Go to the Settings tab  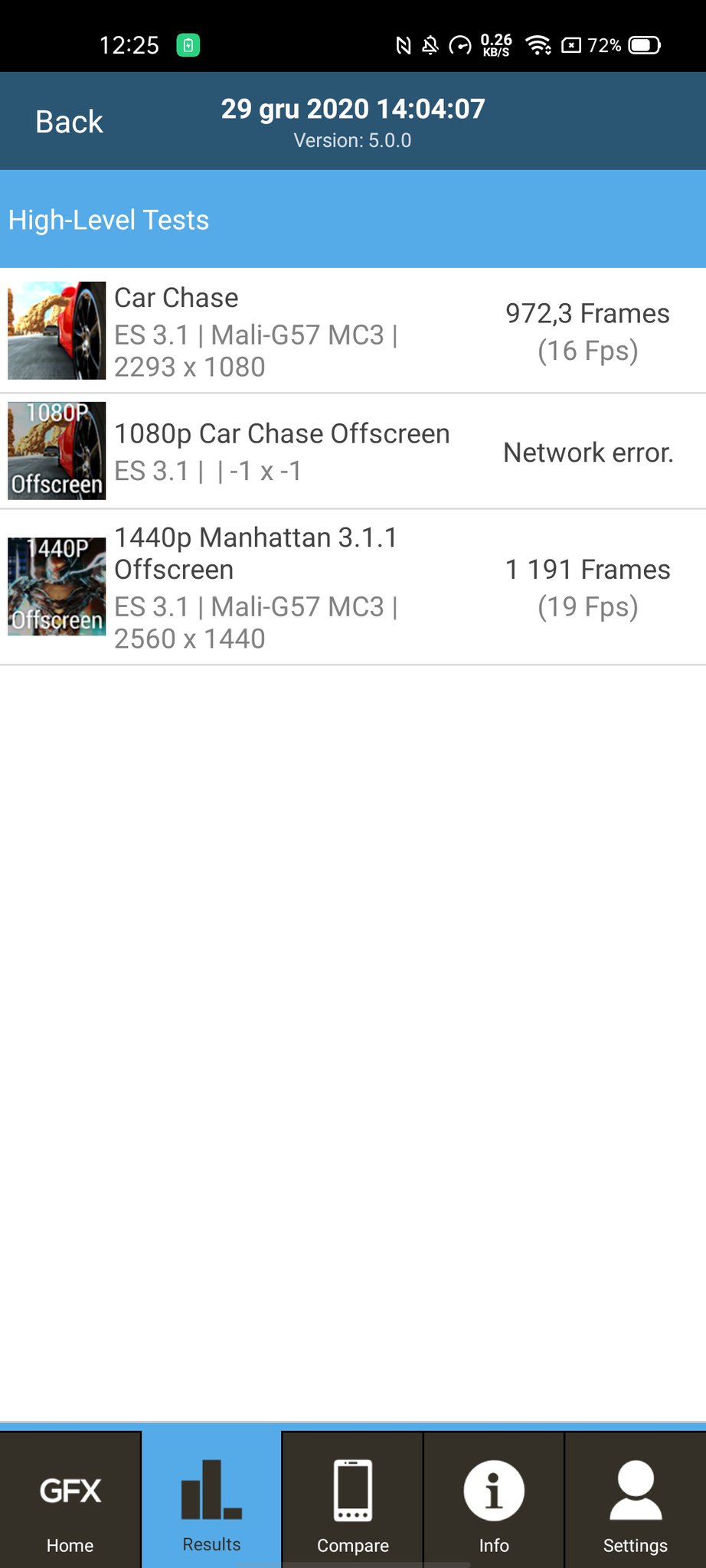coord(636,1500)
